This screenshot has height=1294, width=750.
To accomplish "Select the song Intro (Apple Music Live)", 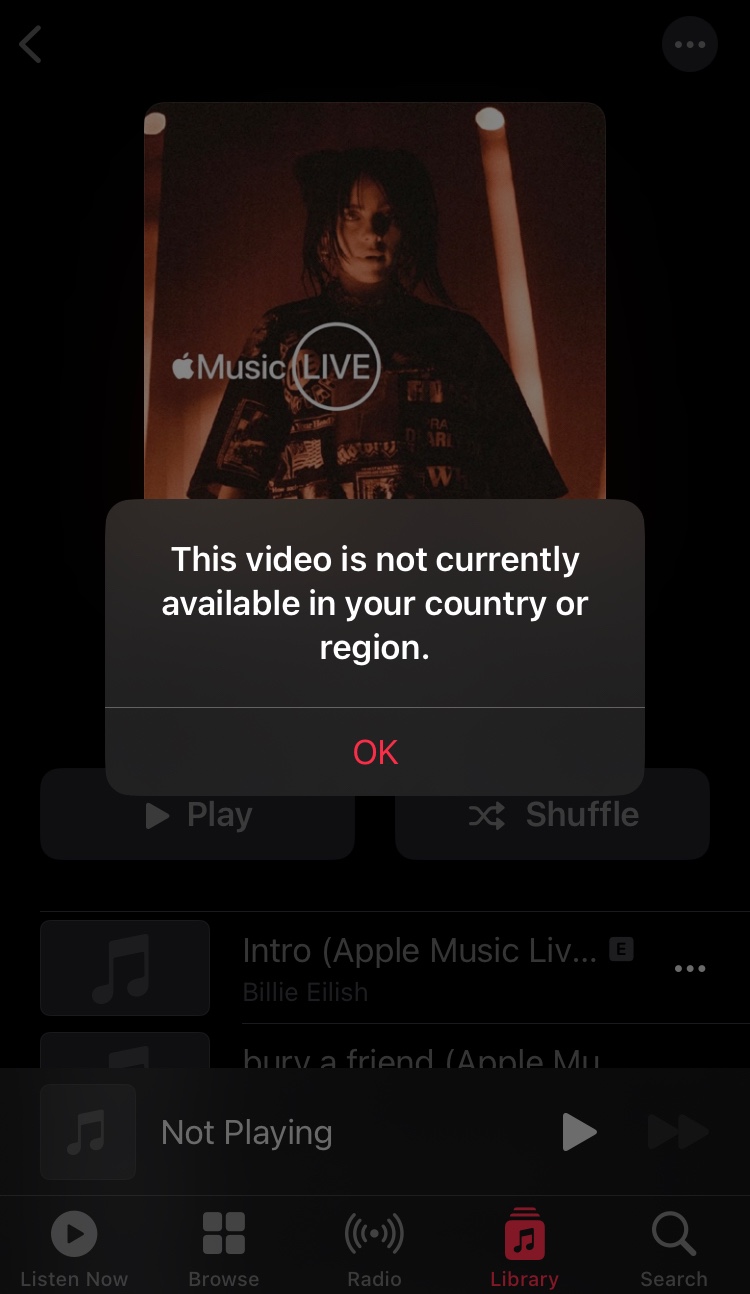I will point(420,950).
